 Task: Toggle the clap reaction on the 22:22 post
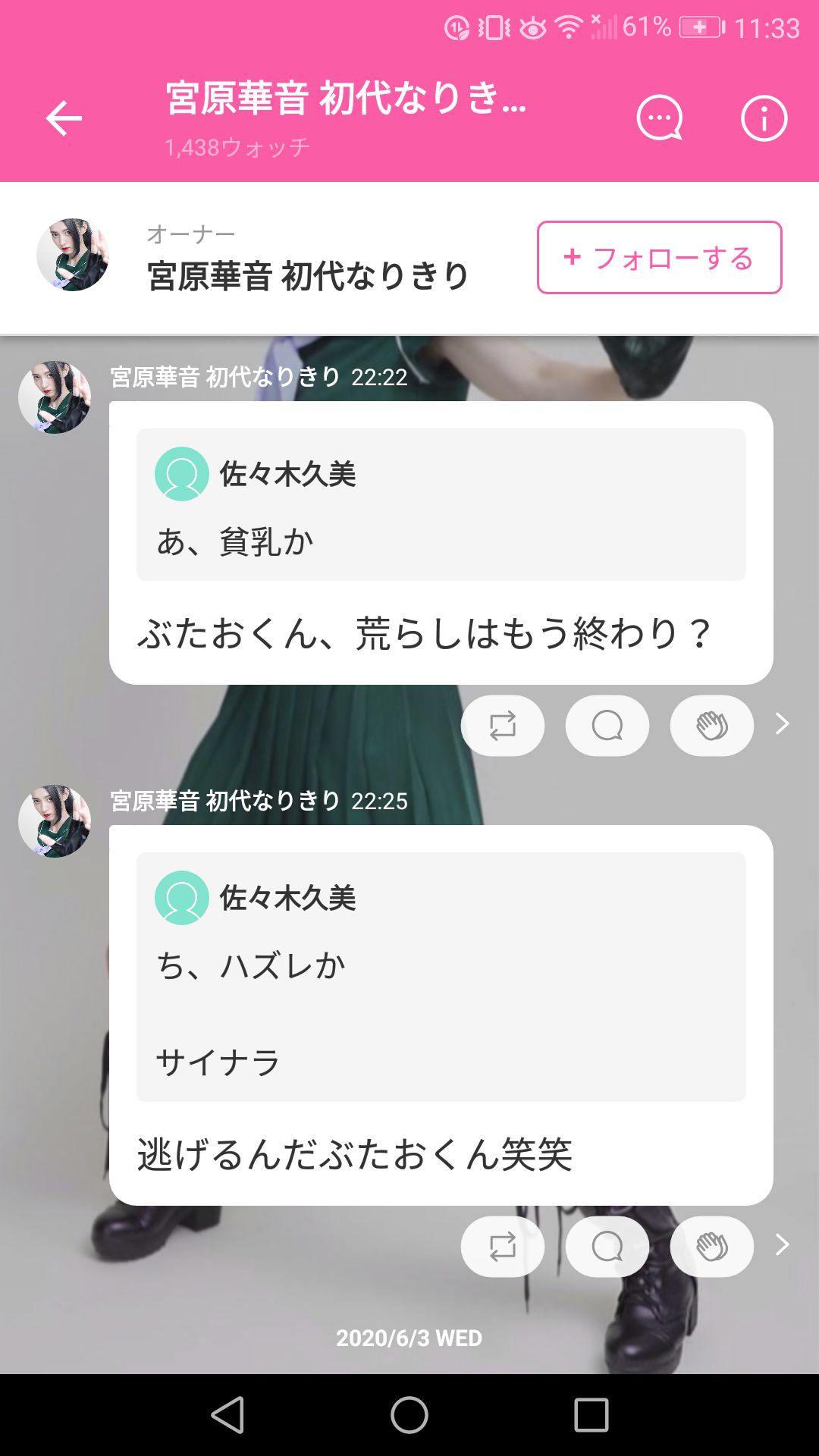(711, 725)
